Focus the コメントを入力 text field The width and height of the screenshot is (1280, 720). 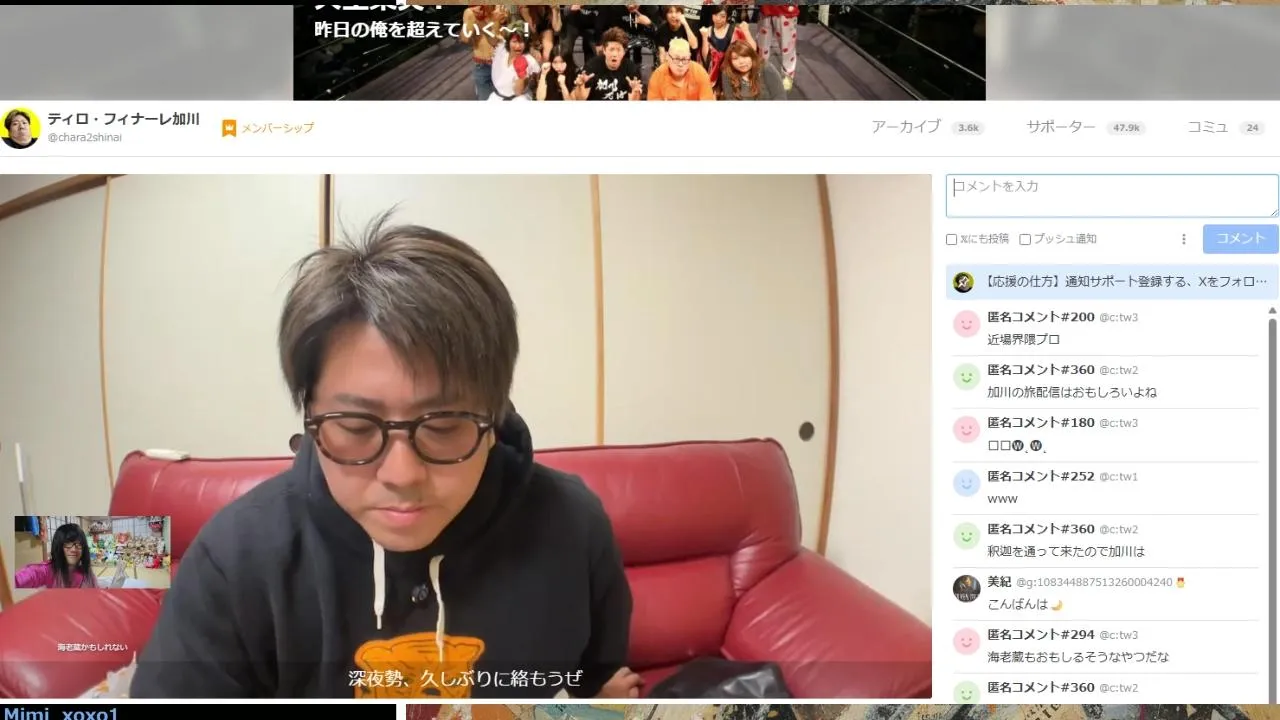click(x=1112, y=196)
